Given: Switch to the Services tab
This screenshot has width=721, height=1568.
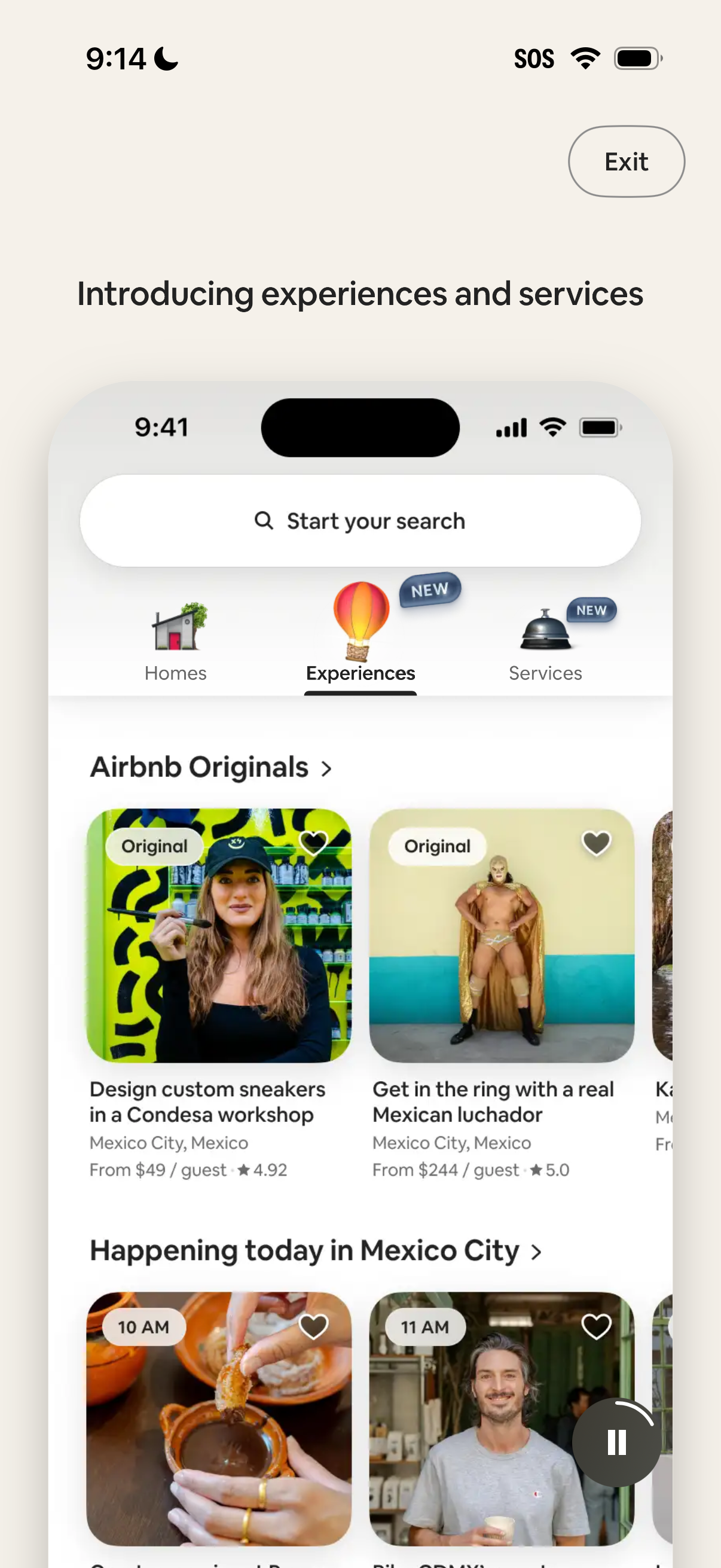Looking at the screenshot, I should (545, 673).
